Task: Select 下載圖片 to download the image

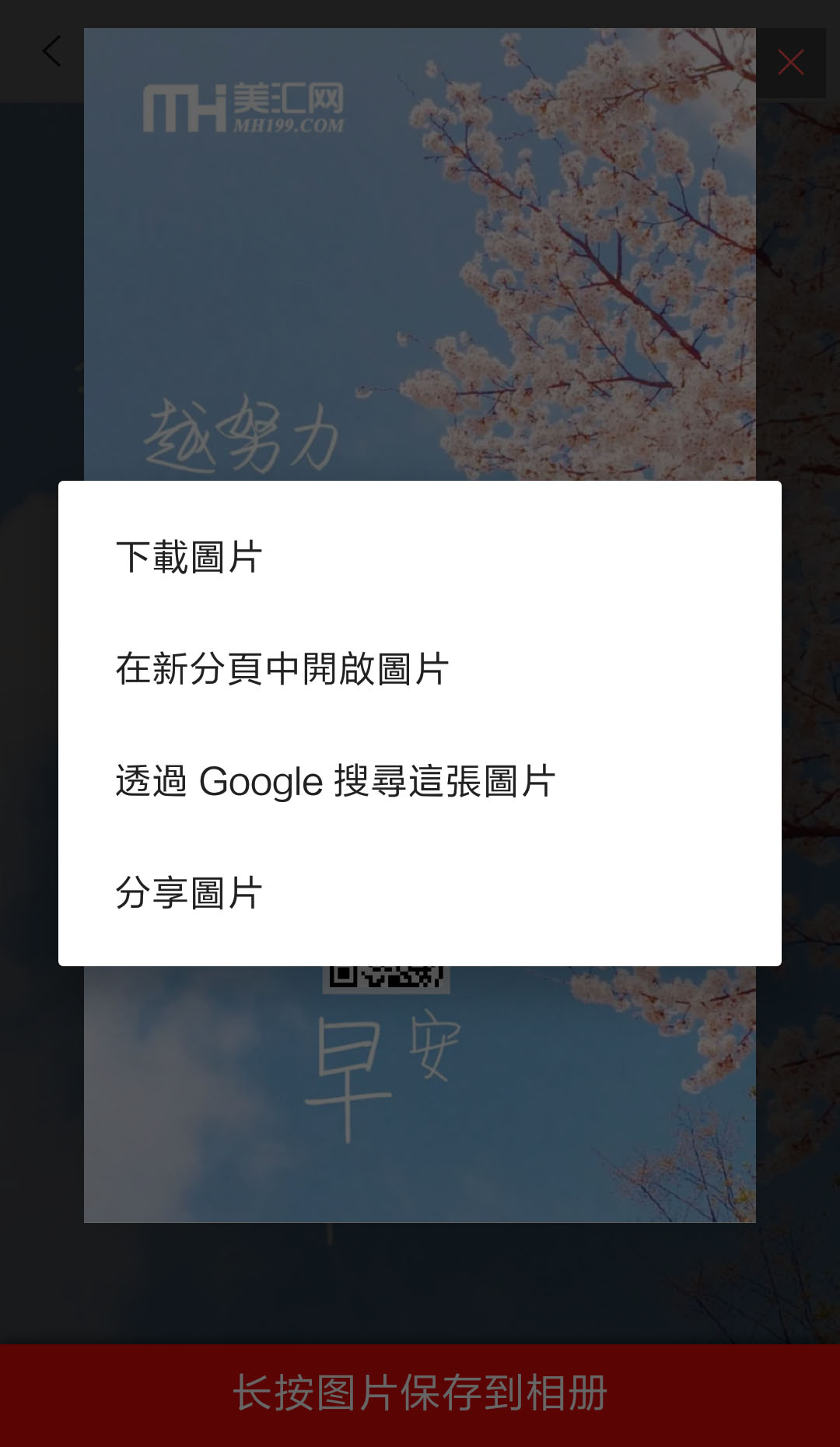Action: [189, 558]
